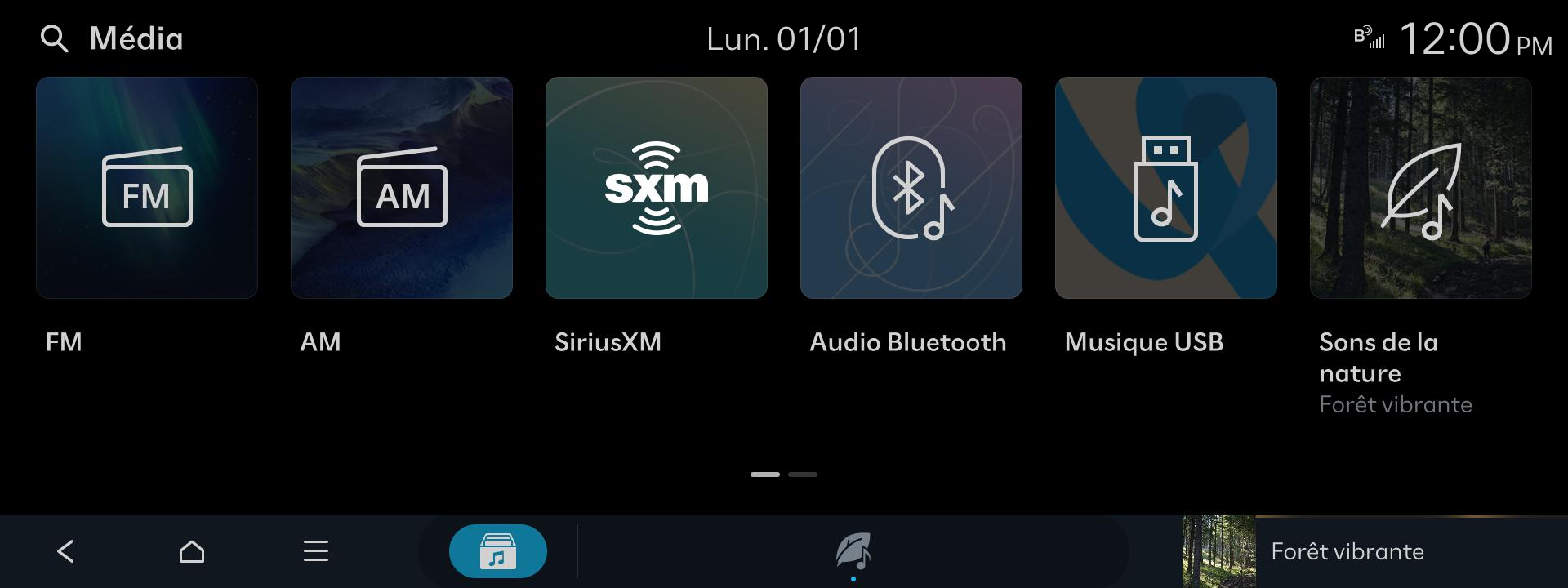Open FM radio tile
1568x588 pixels.
click(x=147, y=188)
